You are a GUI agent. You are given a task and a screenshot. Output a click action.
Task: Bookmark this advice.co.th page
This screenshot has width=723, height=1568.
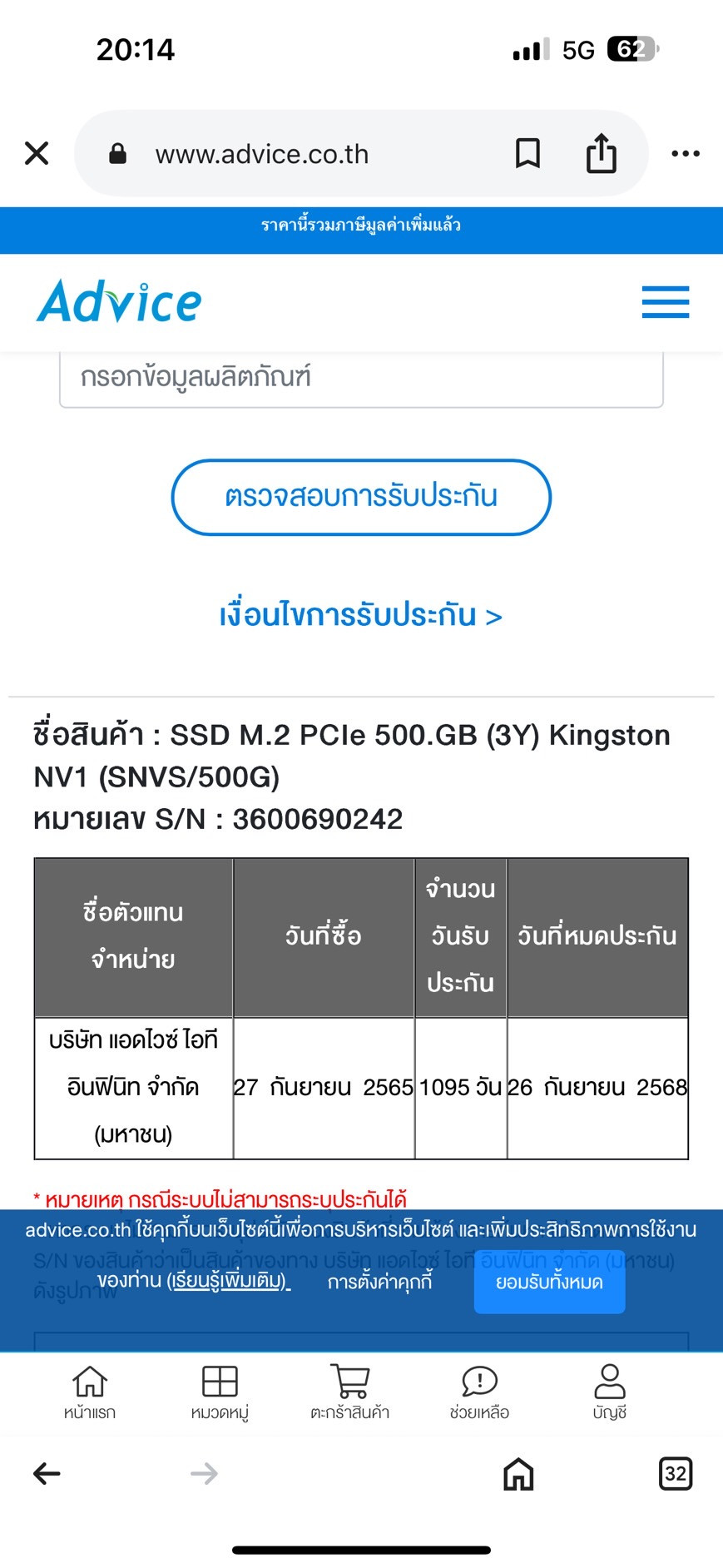(x=527, y=153)
